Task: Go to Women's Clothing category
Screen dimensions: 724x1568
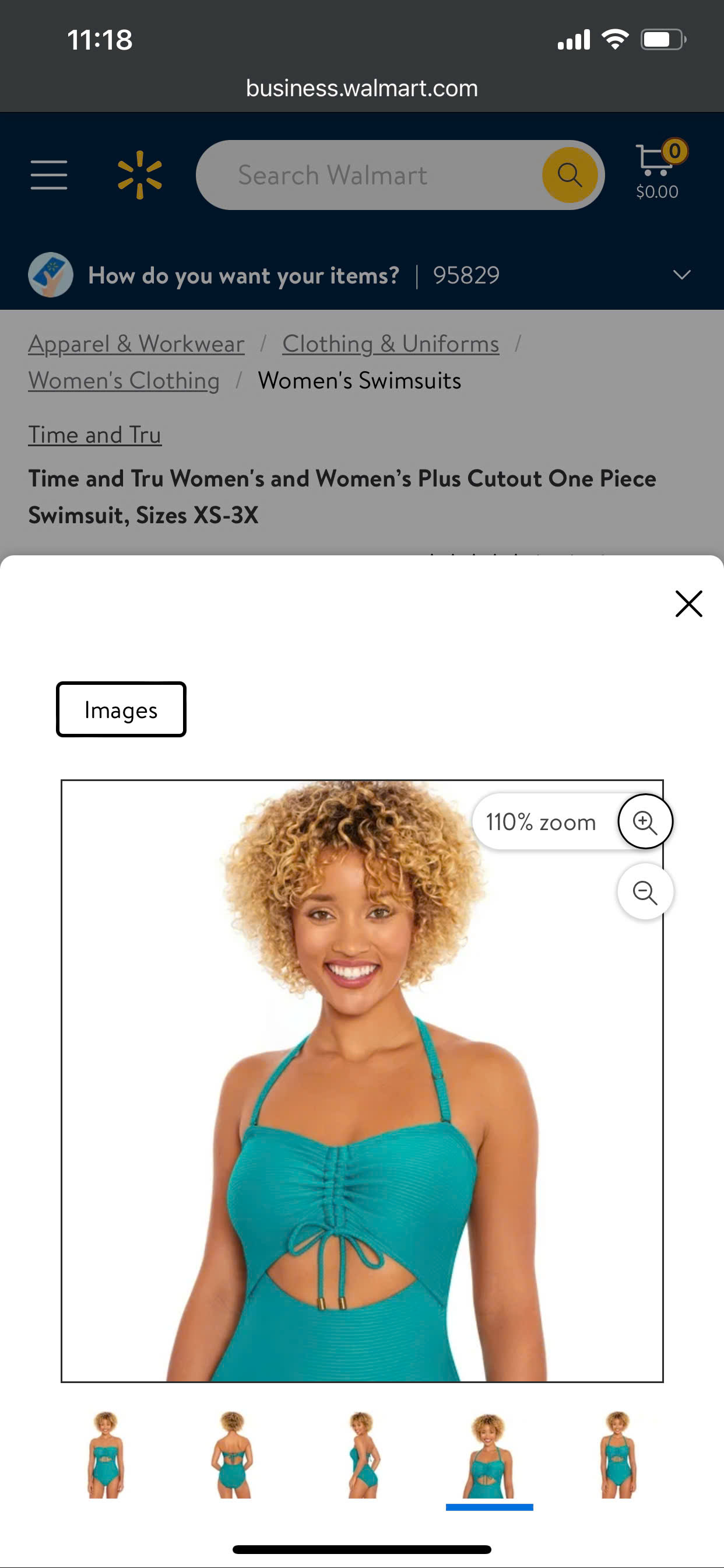Action: tap(124, 380)
